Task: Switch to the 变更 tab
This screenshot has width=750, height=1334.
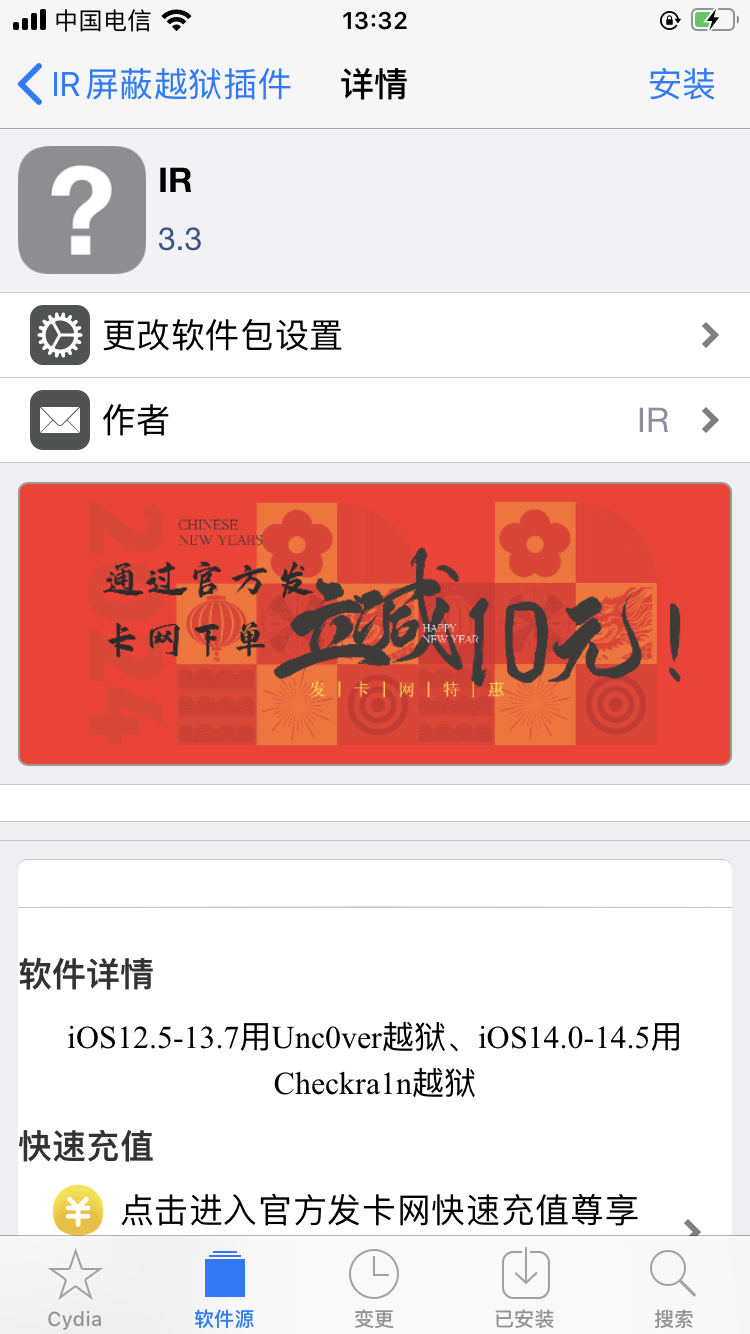Action: point(374,1288)
